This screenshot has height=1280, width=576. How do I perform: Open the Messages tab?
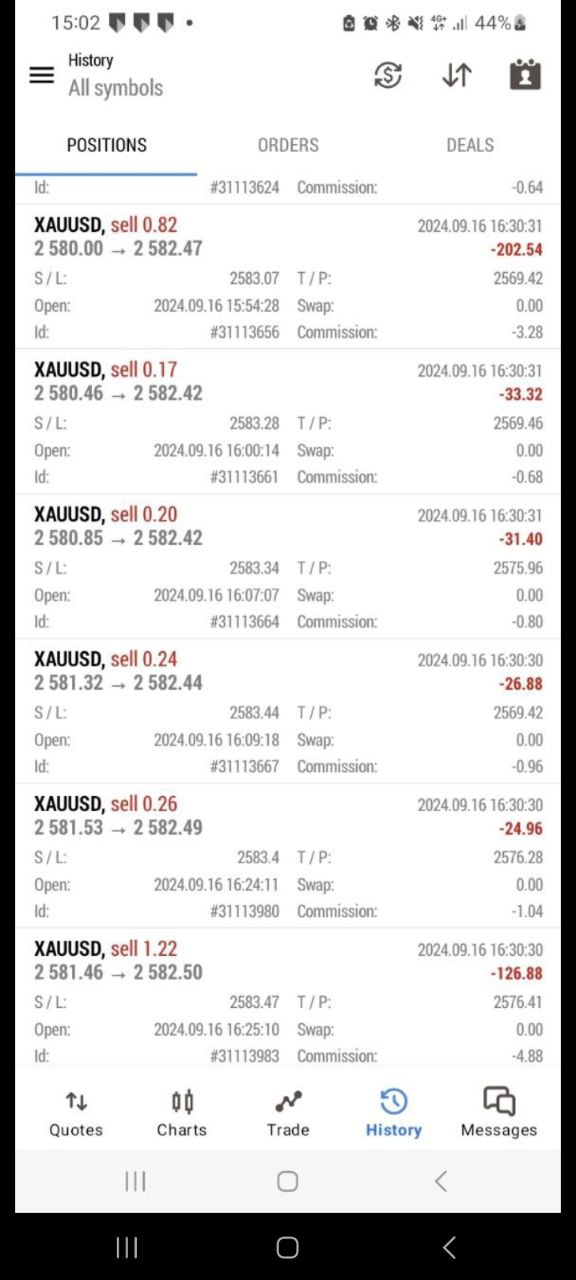coord(499,1113)
